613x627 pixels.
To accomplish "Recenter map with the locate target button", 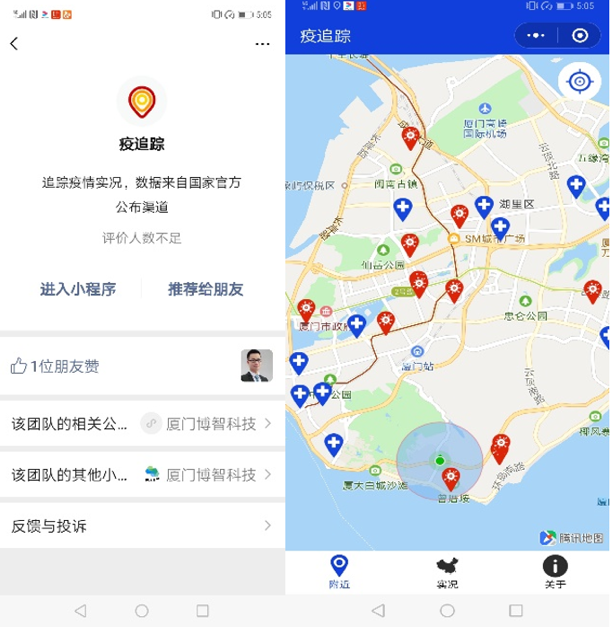I will coord(580,80).
